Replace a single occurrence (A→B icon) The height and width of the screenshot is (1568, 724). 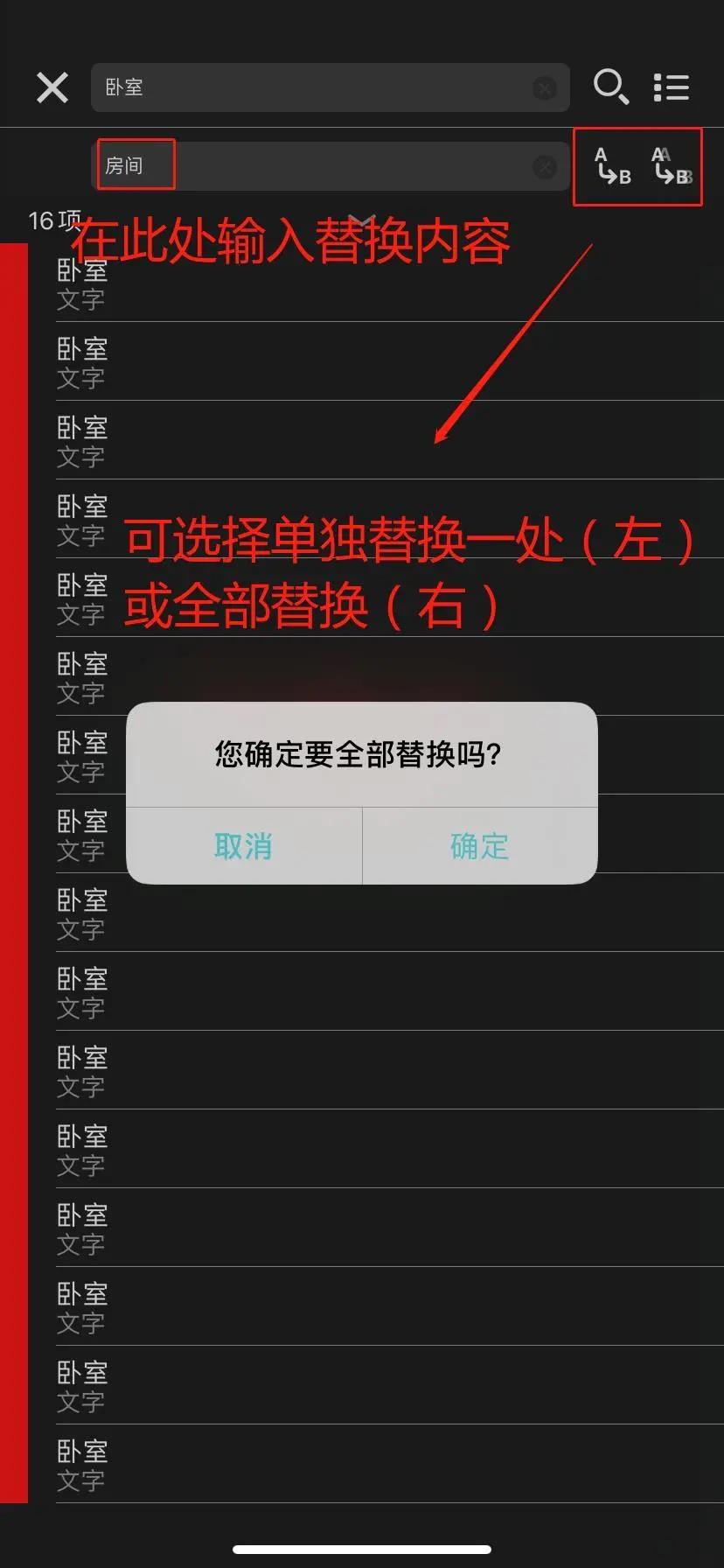point(612,166)
